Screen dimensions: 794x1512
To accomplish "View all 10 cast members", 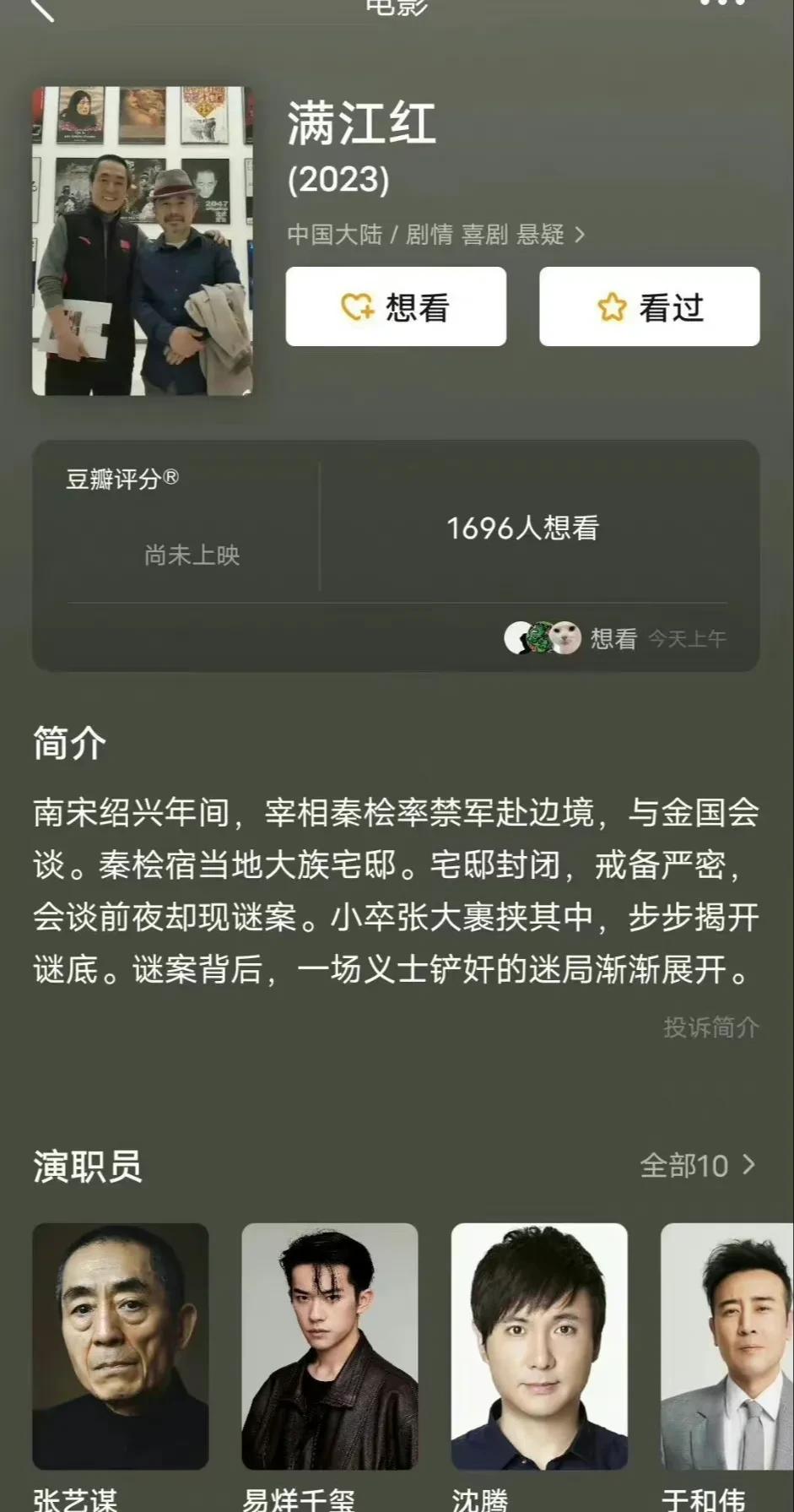I will (x=697, y=1166).
